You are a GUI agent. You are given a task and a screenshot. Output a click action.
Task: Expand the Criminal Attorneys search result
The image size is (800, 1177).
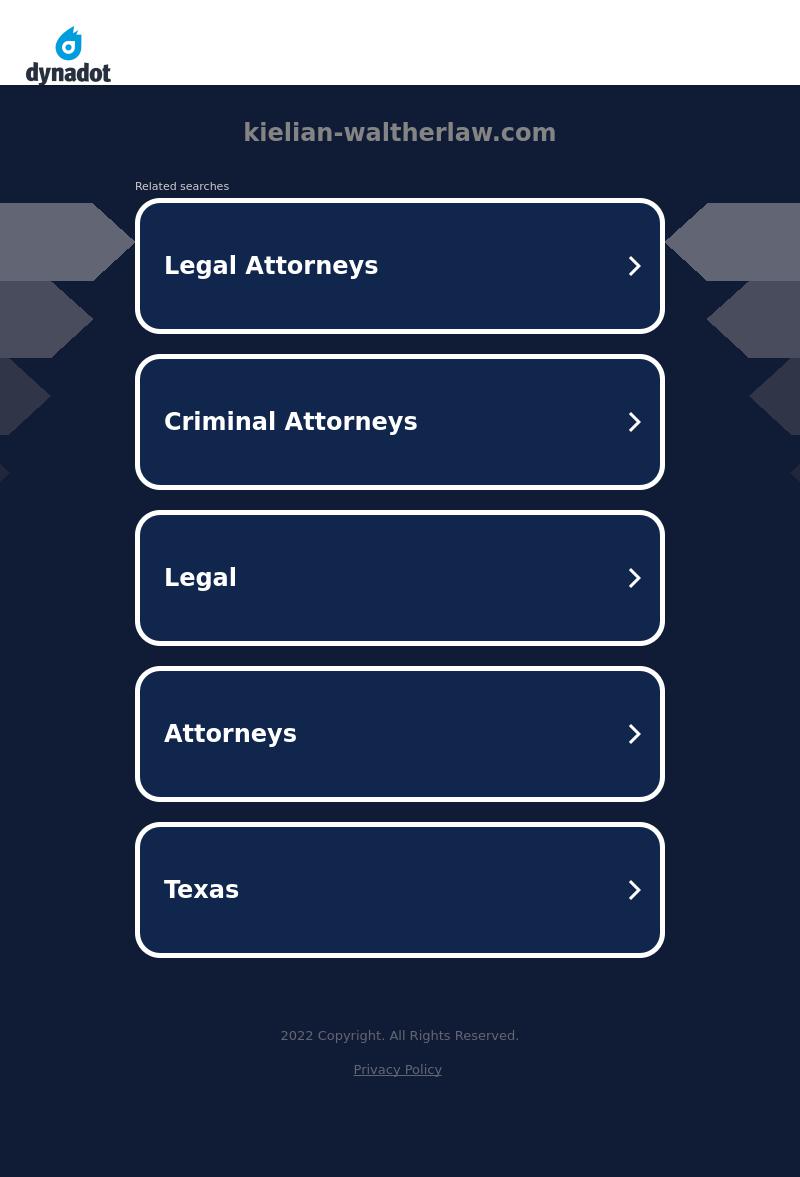(400, 422)
